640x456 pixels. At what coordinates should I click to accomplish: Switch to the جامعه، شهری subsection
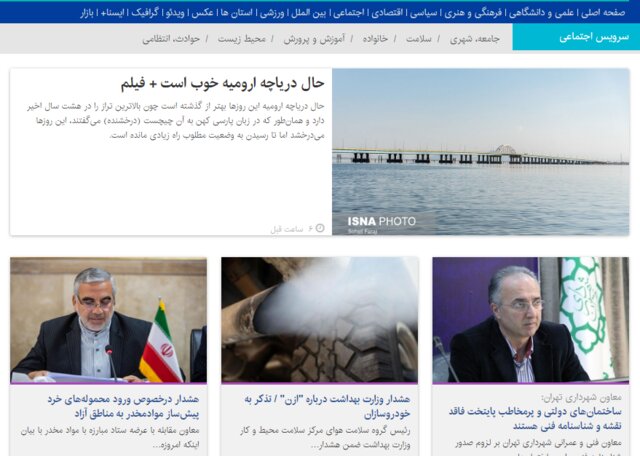click(x=475, y=38)
